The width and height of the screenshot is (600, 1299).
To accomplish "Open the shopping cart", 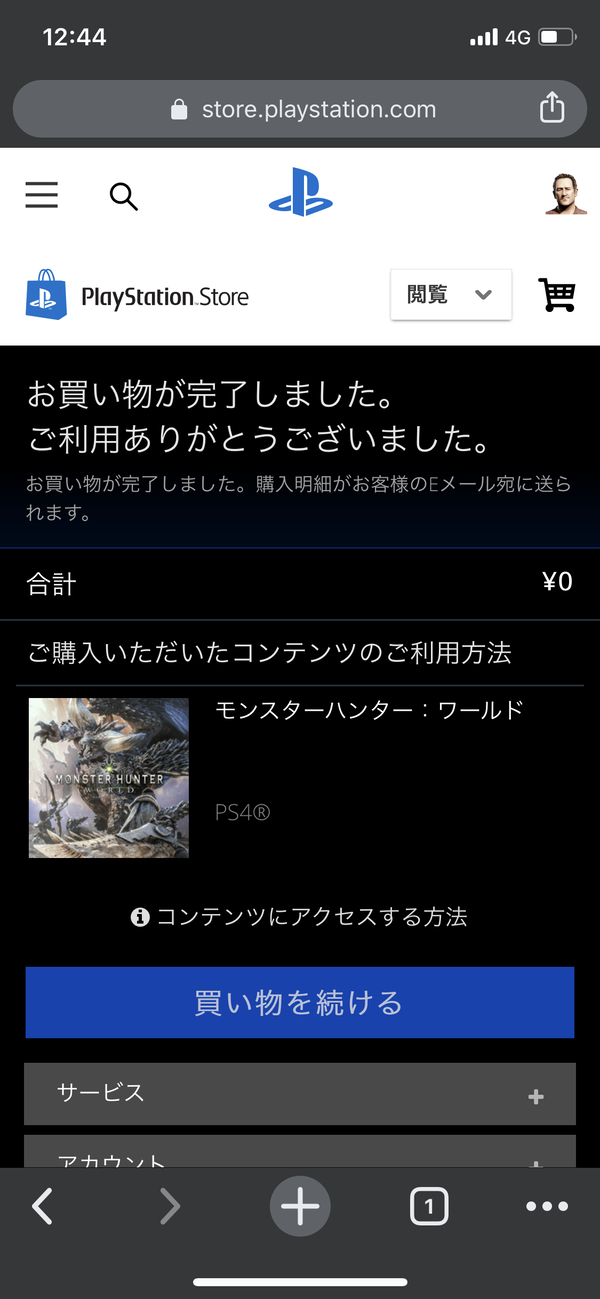I will 557,295.
